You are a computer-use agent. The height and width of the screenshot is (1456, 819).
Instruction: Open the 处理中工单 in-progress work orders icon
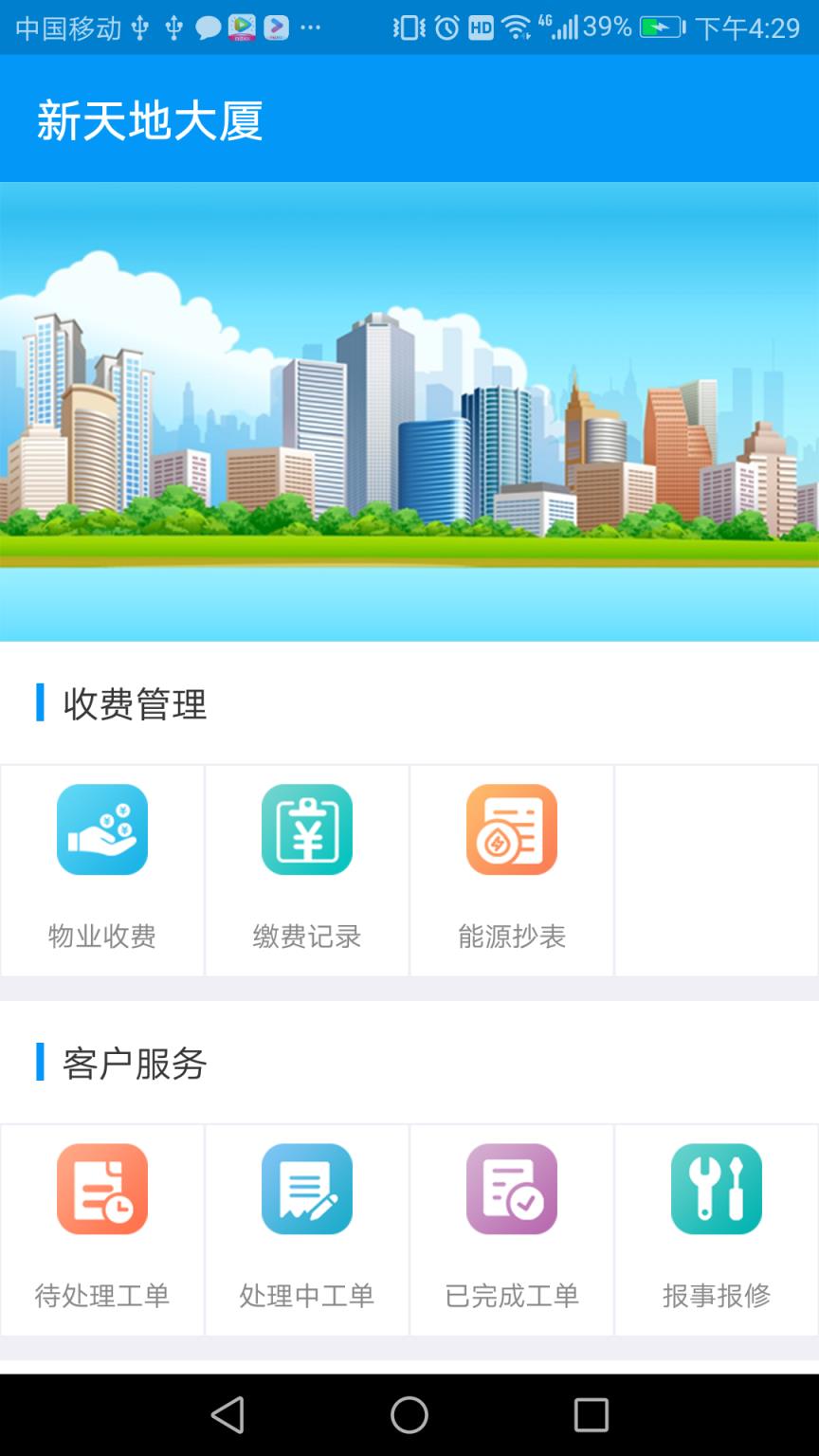pyautogui.click(x=306, y=1190)
